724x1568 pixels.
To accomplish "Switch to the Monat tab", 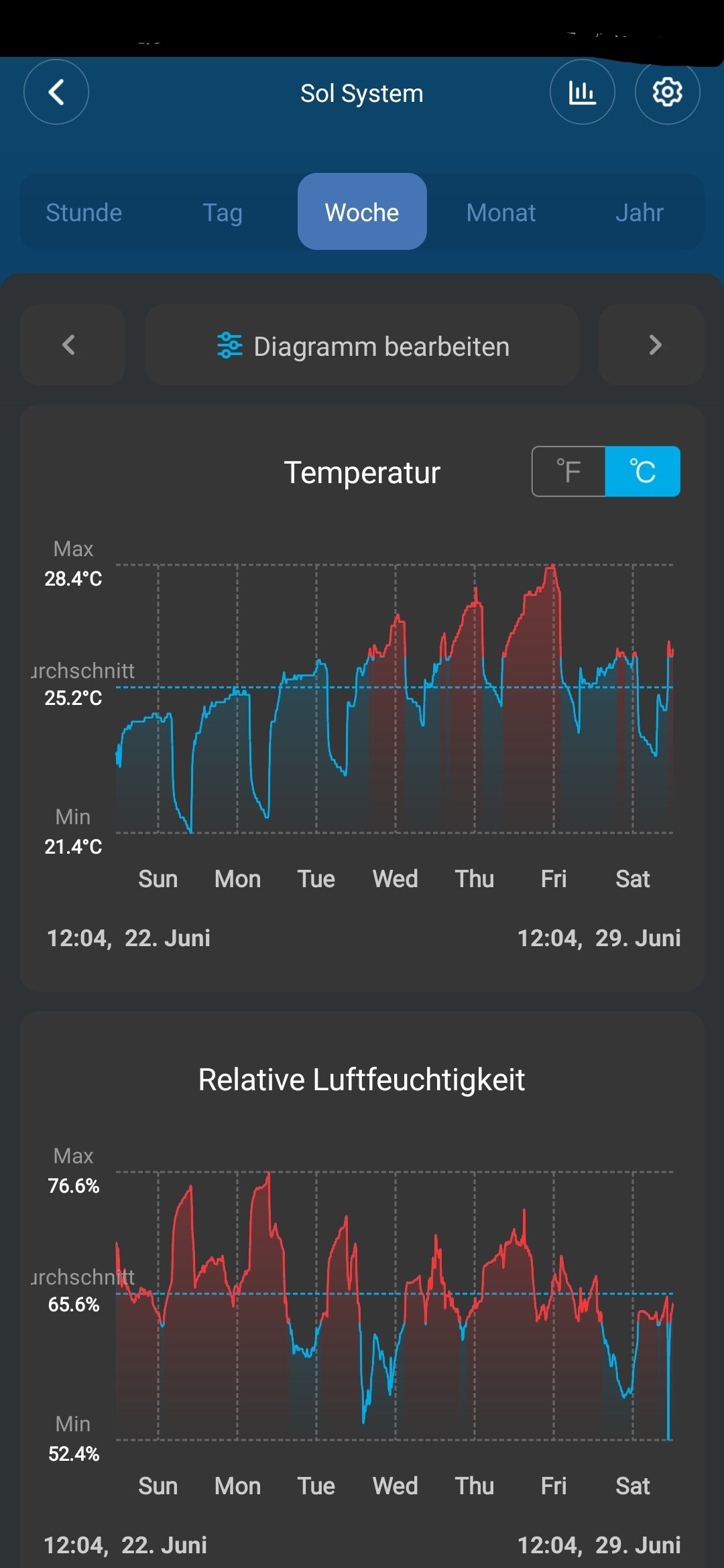I will pos(501,212).
